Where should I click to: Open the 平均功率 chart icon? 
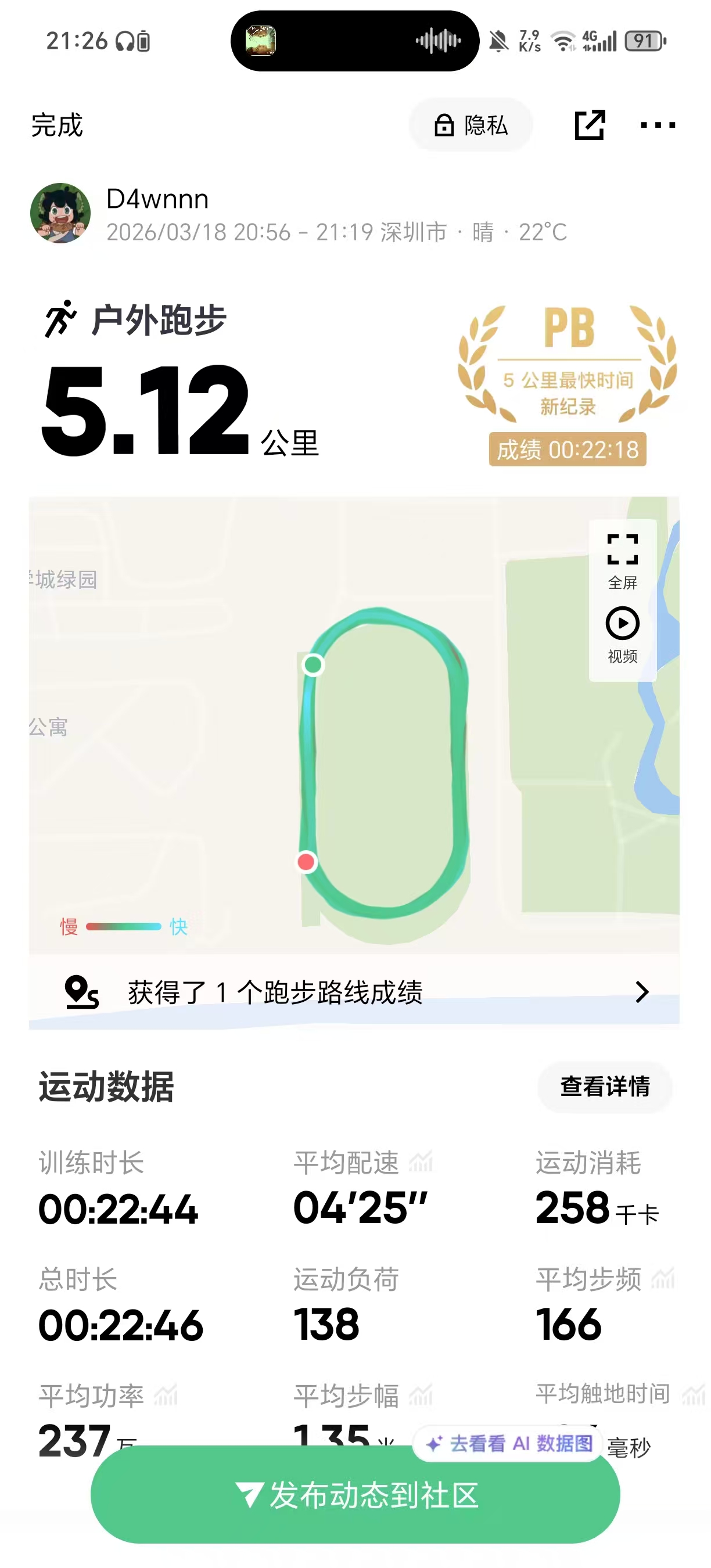point(166,1394)
